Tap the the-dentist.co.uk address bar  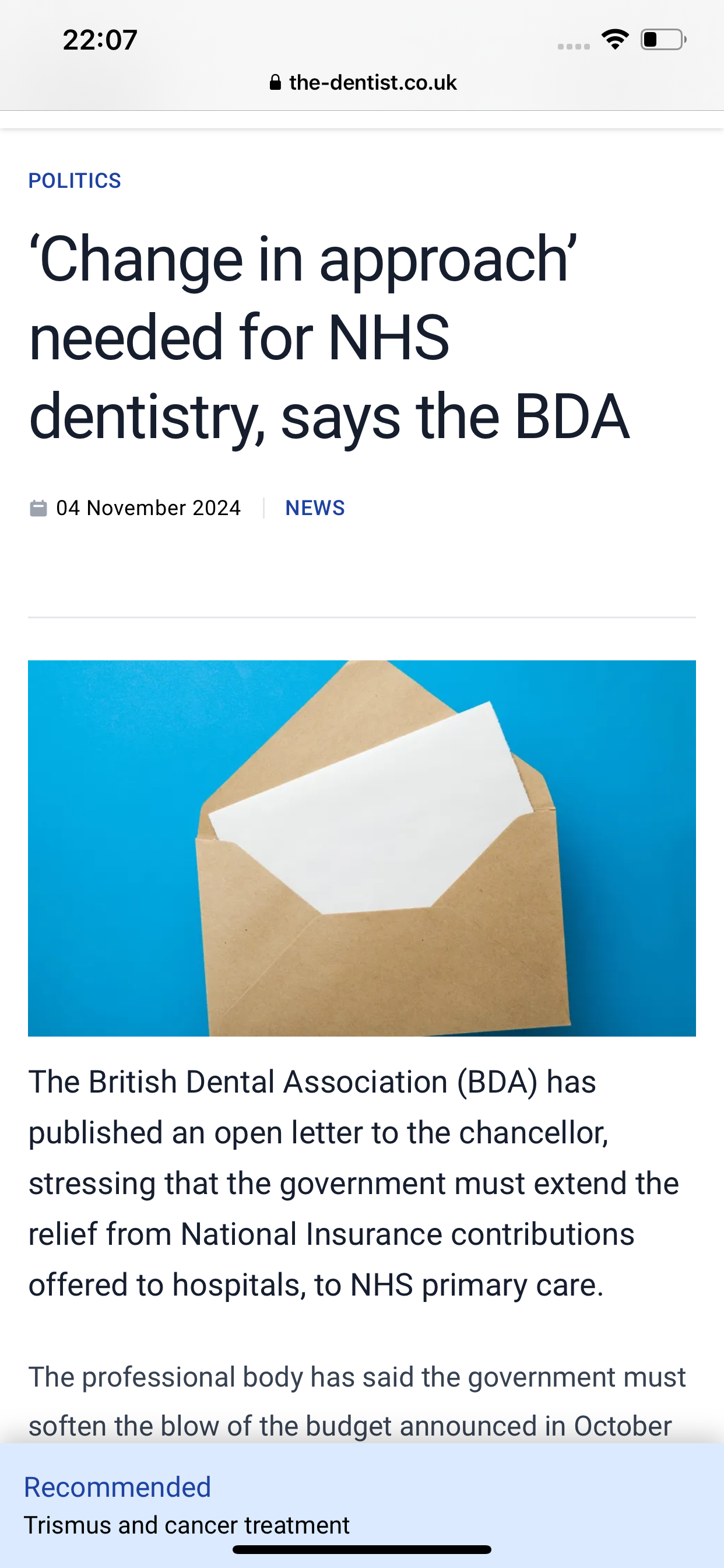point(363,82)
